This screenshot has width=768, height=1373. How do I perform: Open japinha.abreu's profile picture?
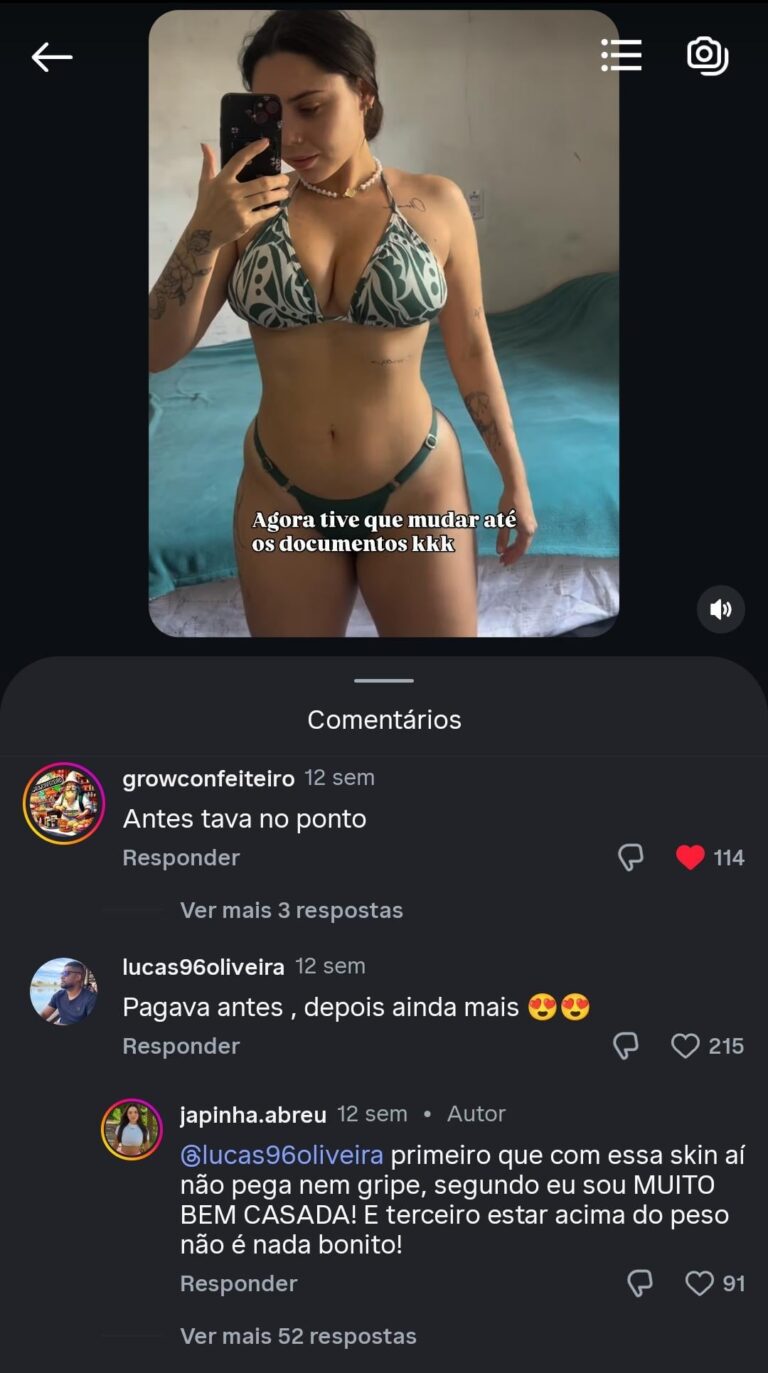(132, 1129)
